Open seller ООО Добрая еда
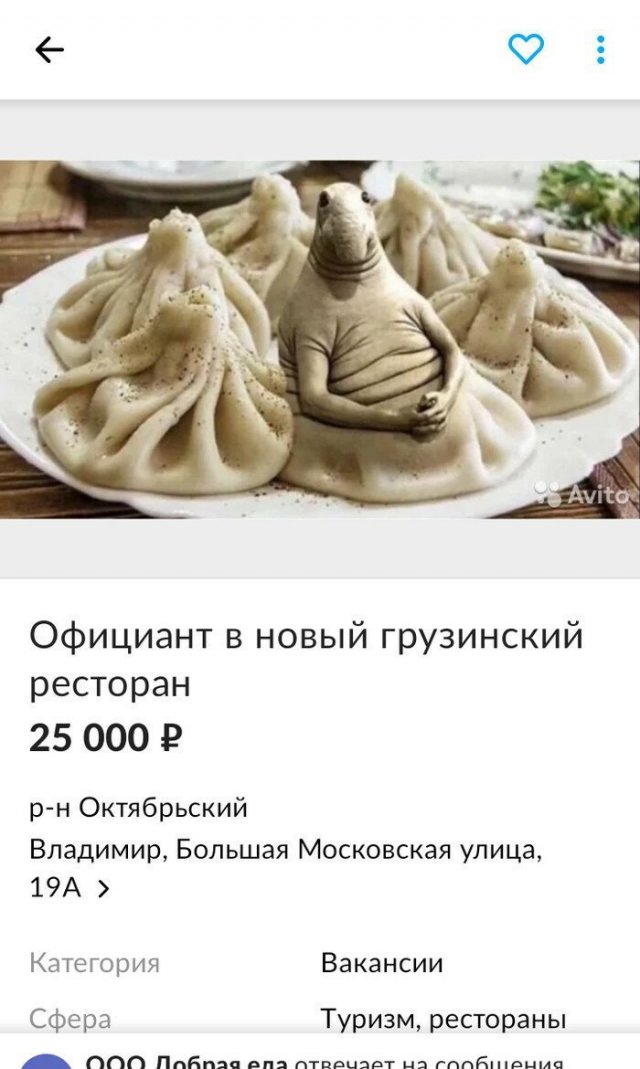 pos(187,1062)
